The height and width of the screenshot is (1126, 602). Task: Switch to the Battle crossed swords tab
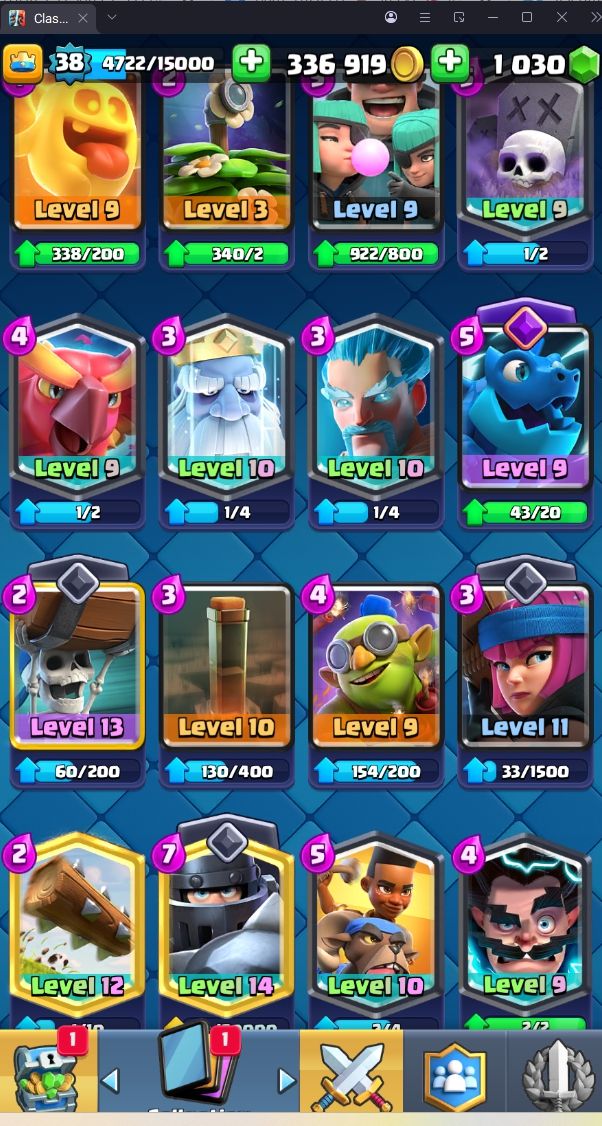(351, 1072)
